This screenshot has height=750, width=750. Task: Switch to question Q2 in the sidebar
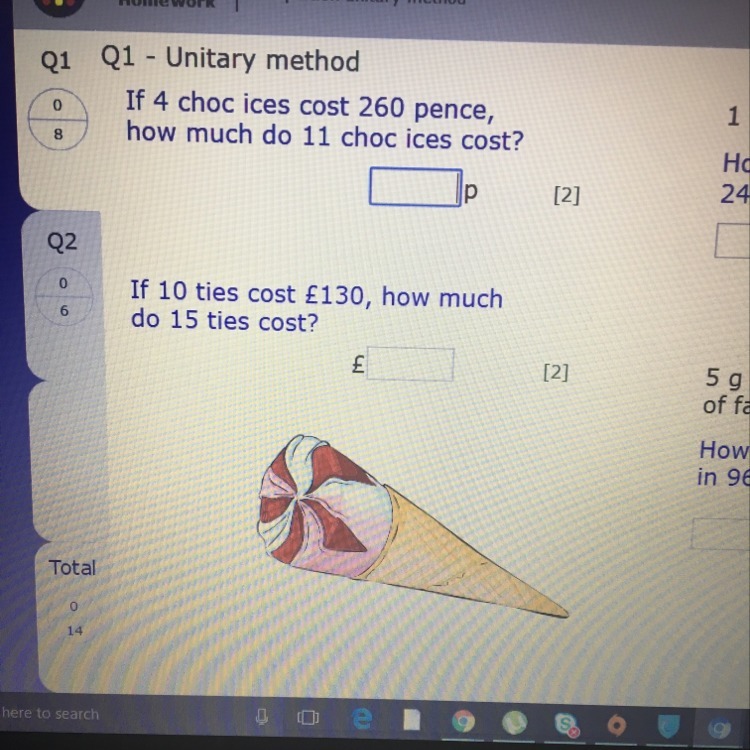tap(62, 242)
